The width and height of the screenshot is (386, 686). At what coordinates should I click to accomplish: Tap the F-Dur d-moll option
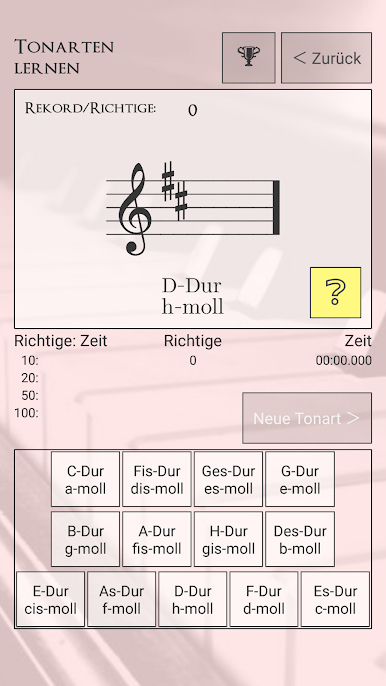coord(264,599)
